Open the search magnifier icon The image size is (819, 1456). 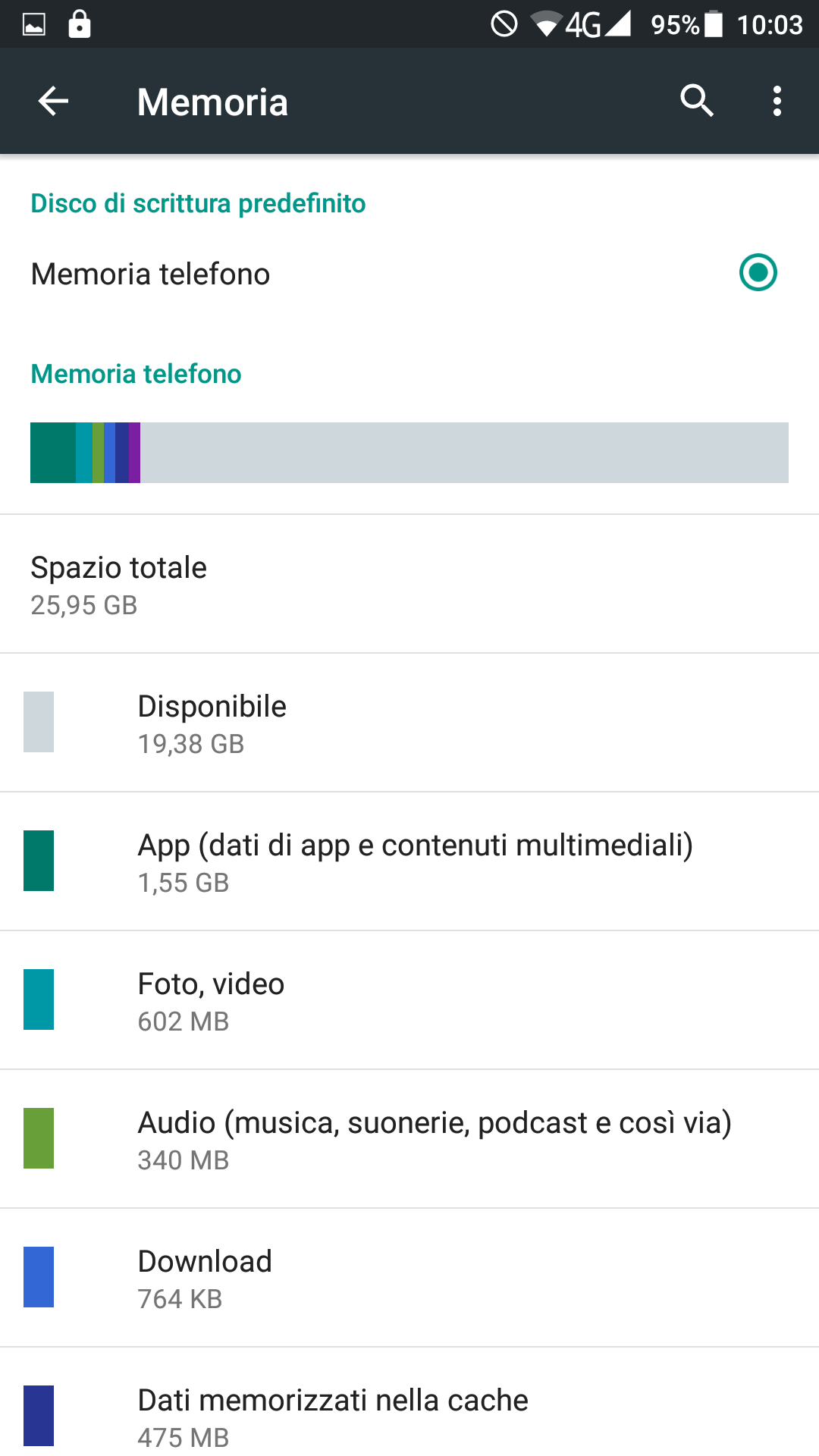697,101
